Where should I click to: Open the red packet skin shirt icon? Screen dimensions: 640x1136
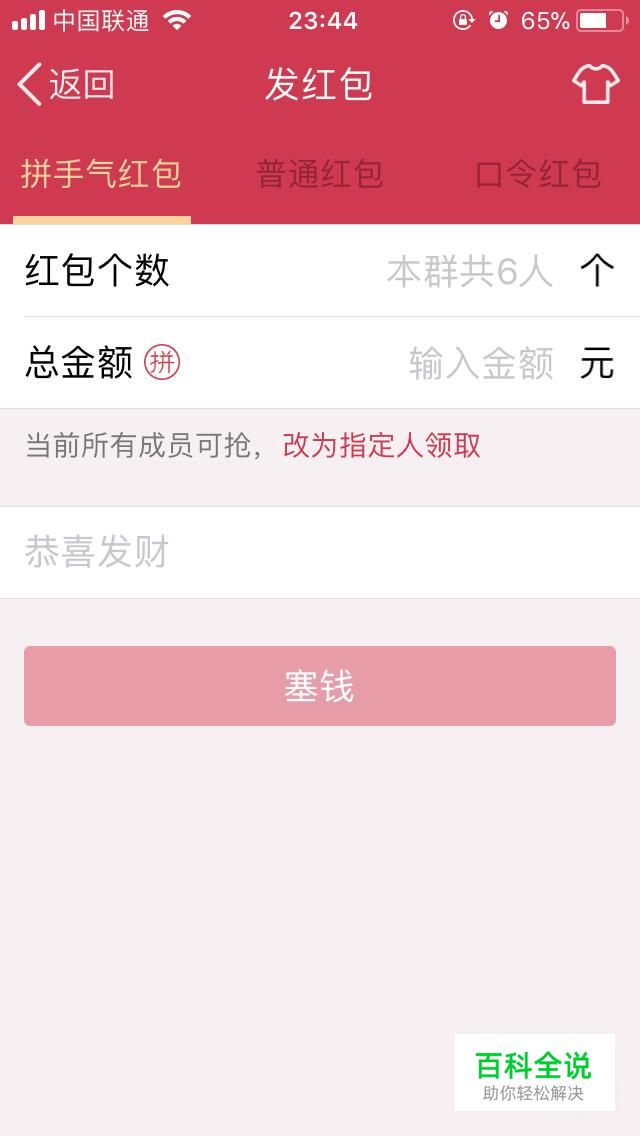click(595, 84)
